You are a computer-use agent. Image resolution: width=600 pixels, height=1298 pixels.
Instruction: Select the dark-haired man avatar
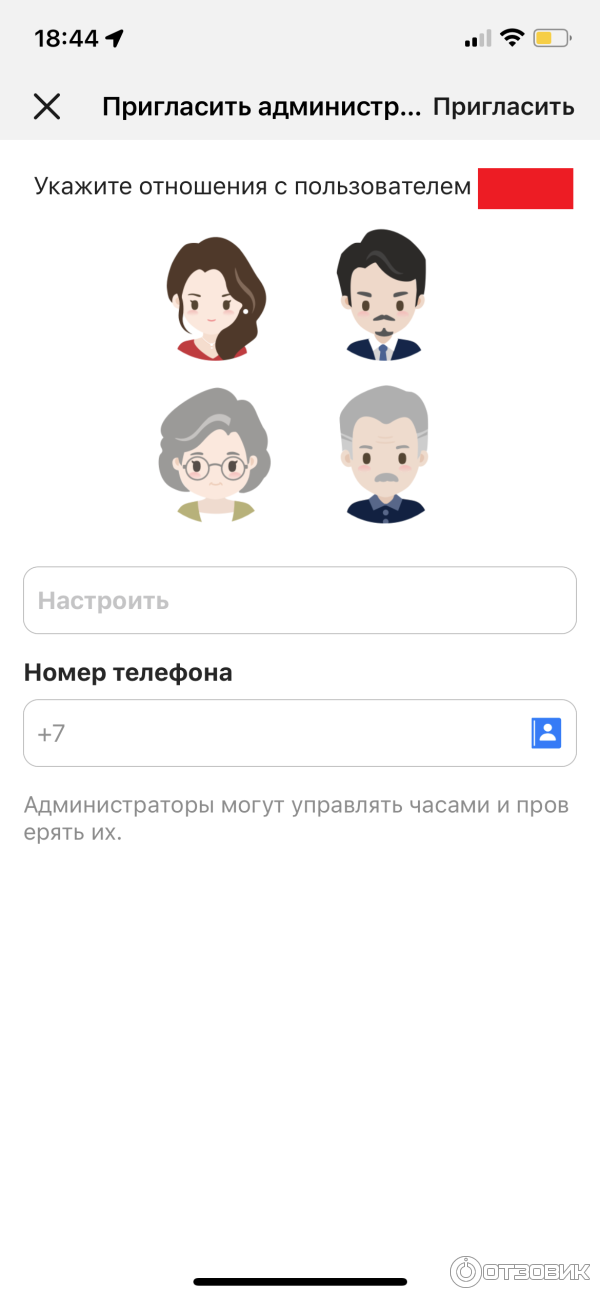point(384,296)
